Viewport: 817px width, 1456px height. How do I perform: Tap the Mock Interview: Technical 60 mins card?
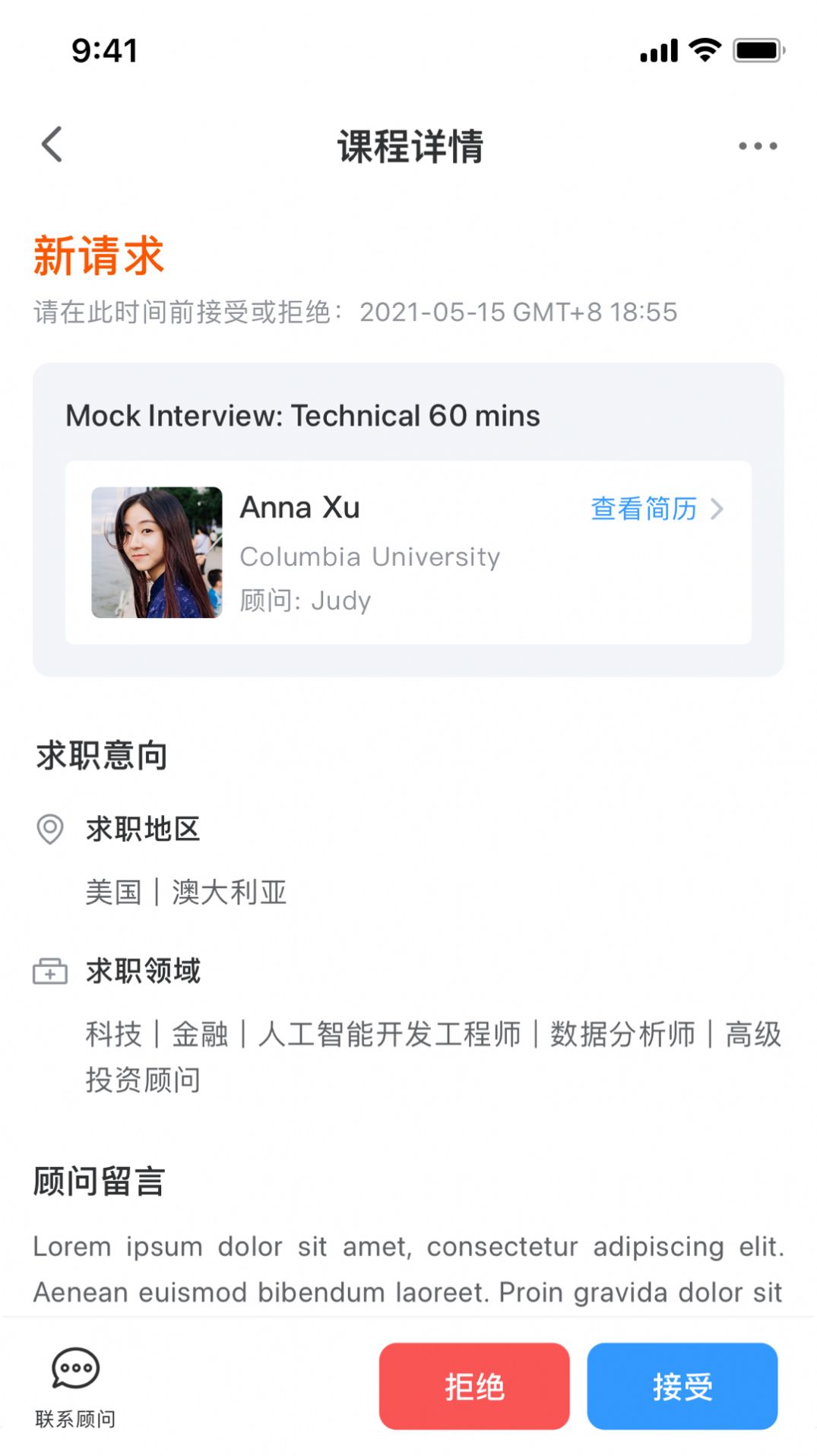(302, 415)
